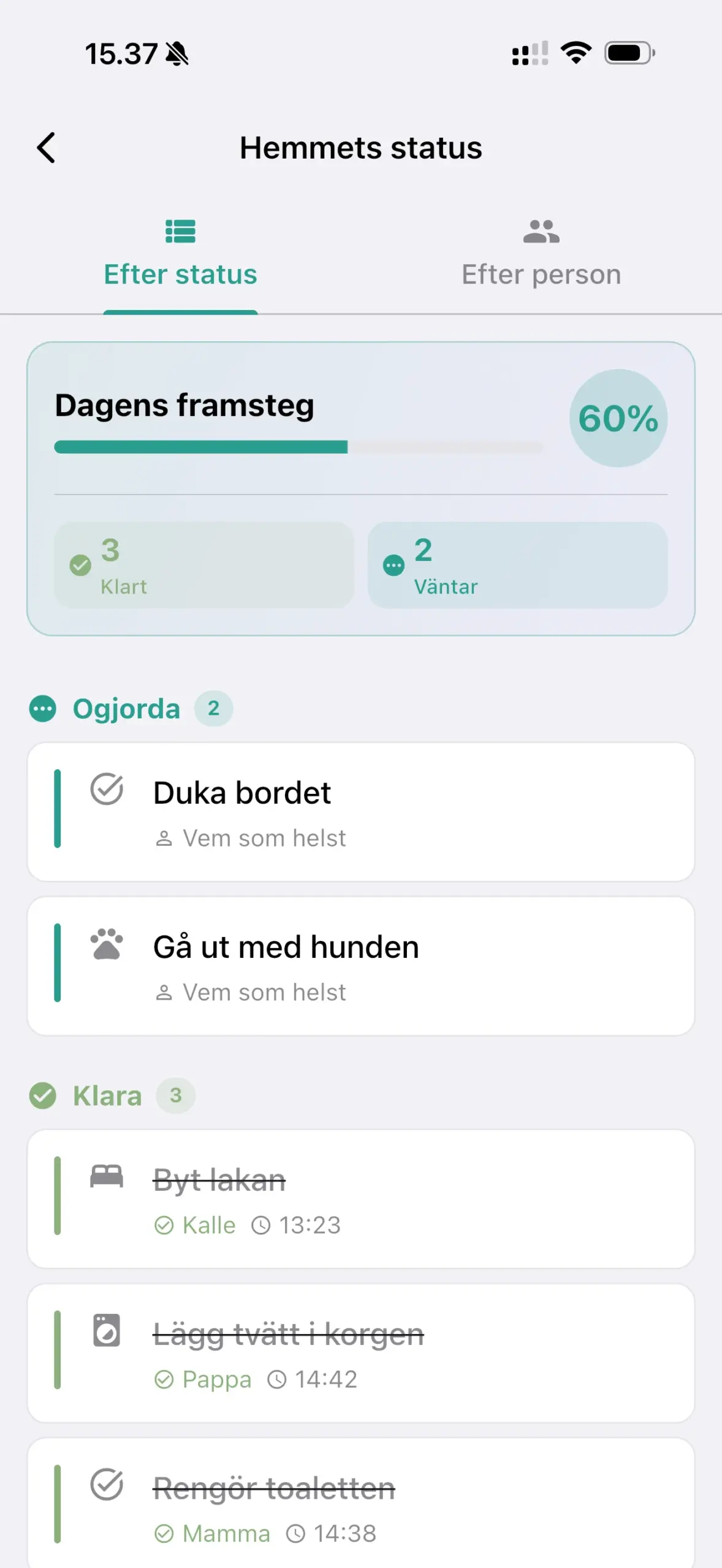Tap the person icon under Duka bordet
The width and height of the screenshot is (722, 1568).
tap(164, 837)
